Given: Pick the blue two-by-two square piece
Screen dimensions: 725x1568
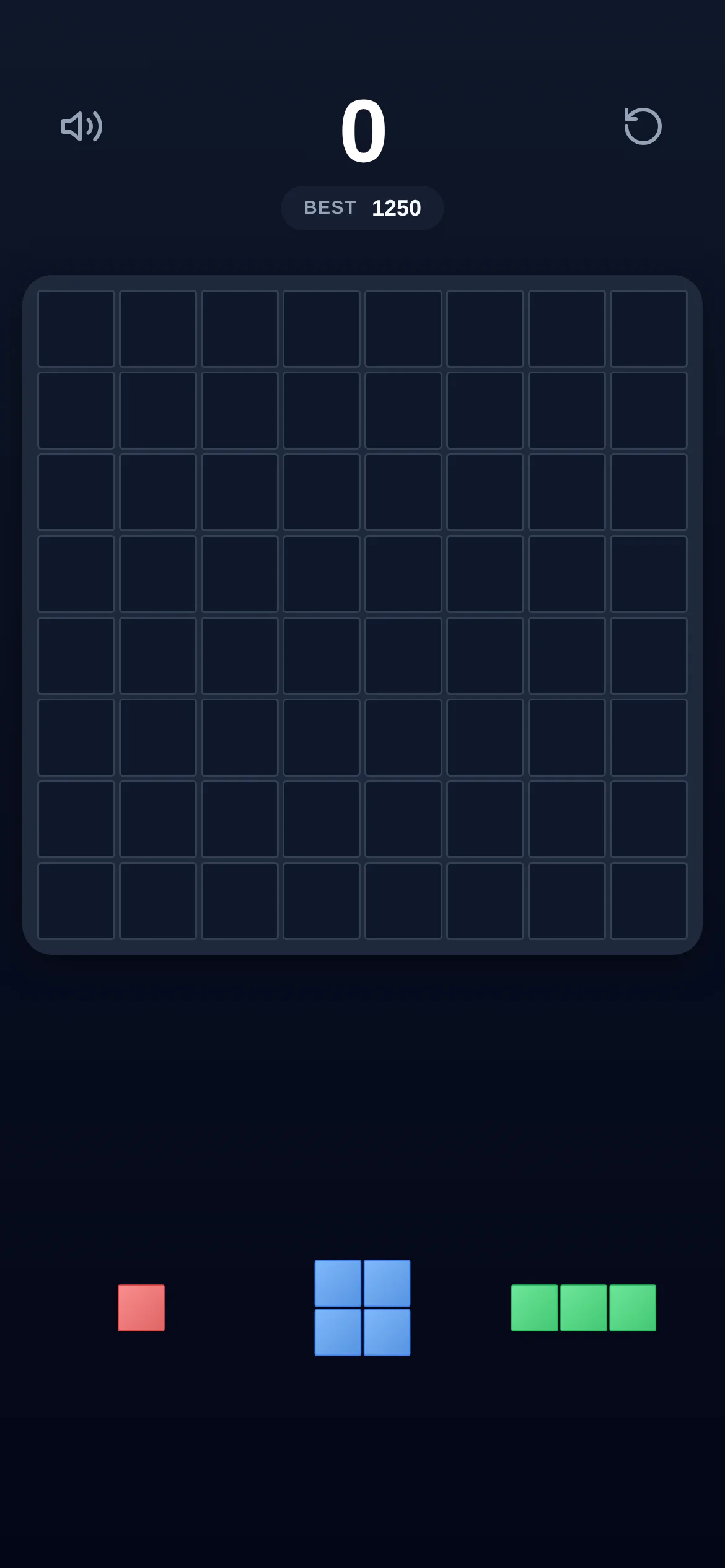Looking at the screenshot, I should coord(362,1307).
